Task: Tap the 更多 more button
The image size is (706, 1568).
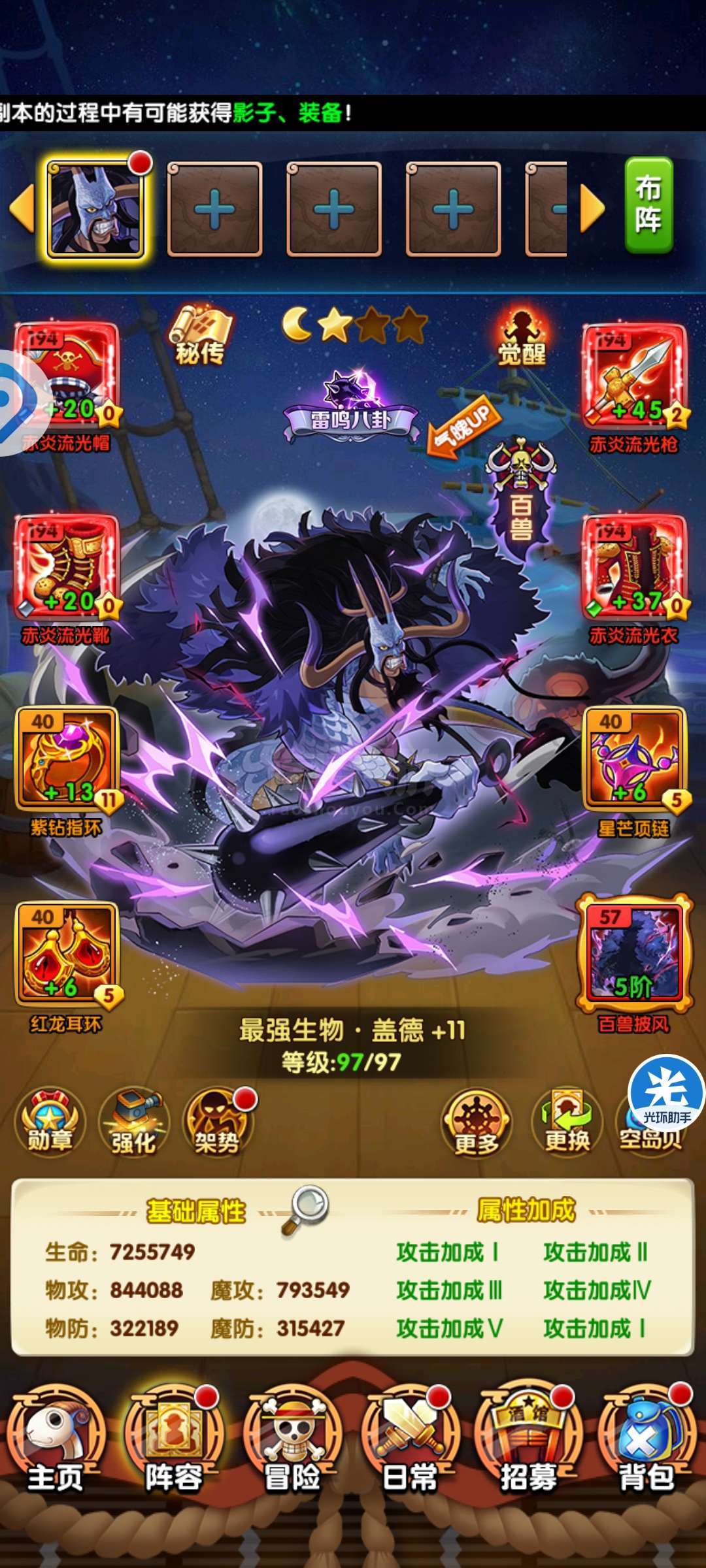Action: pos(477,1123)
